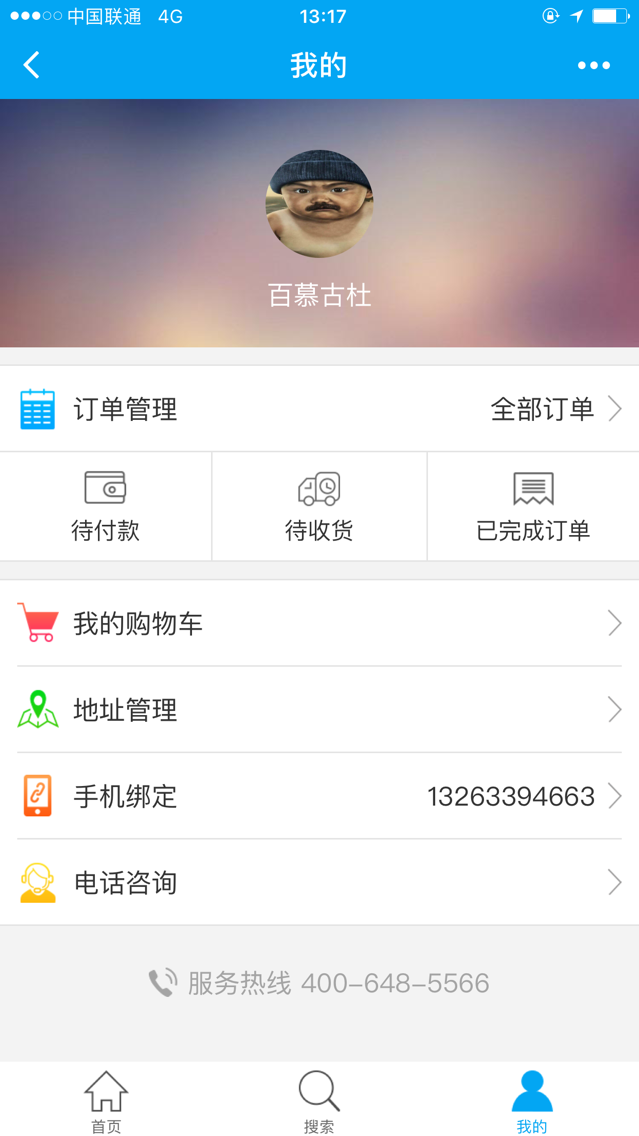Open 我的购物车 shopping cart
The image size is (639, 1136).
[x=319, y=623]
